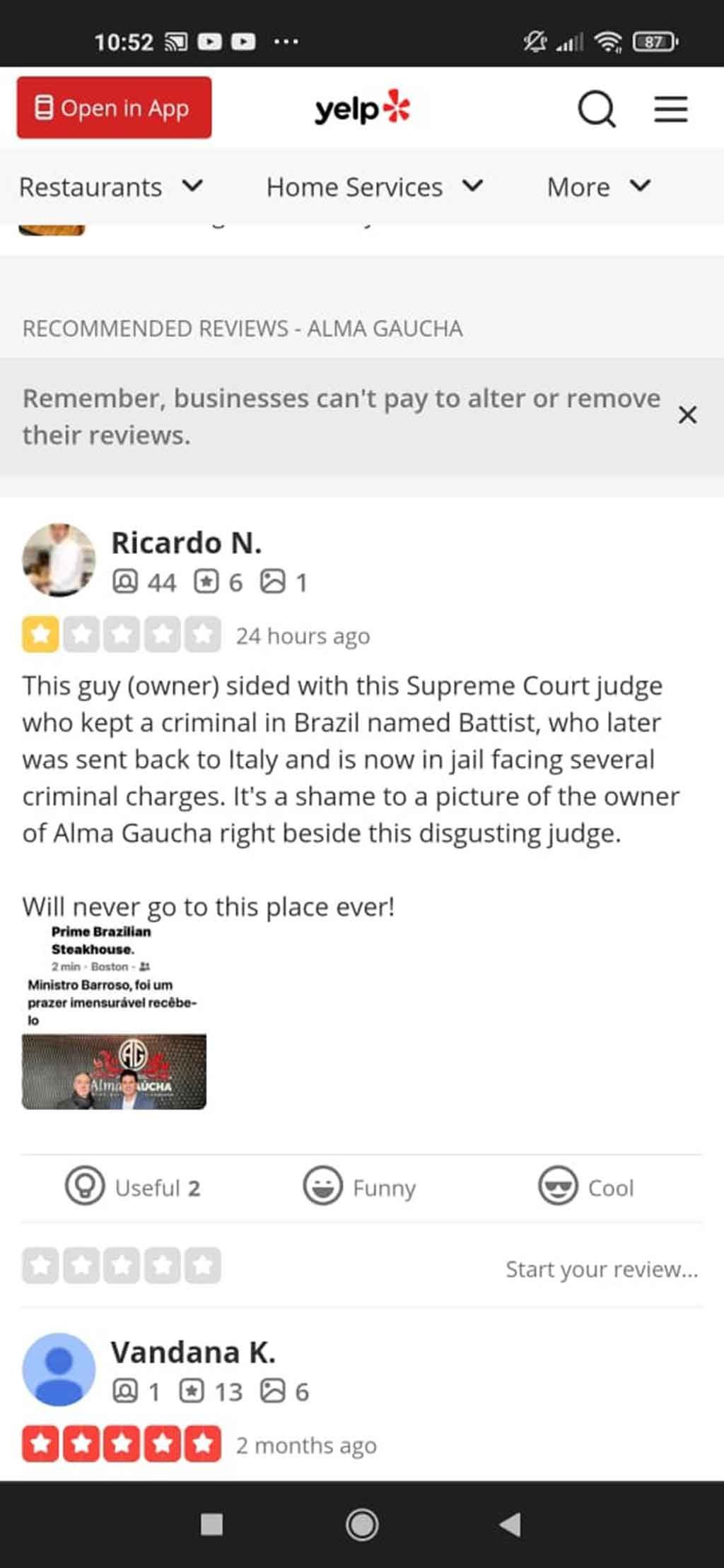Mark Ricardo's review as Useful
This screenshot has height=1568, width=724.
pyautogui.click(x=133, y=1187)
